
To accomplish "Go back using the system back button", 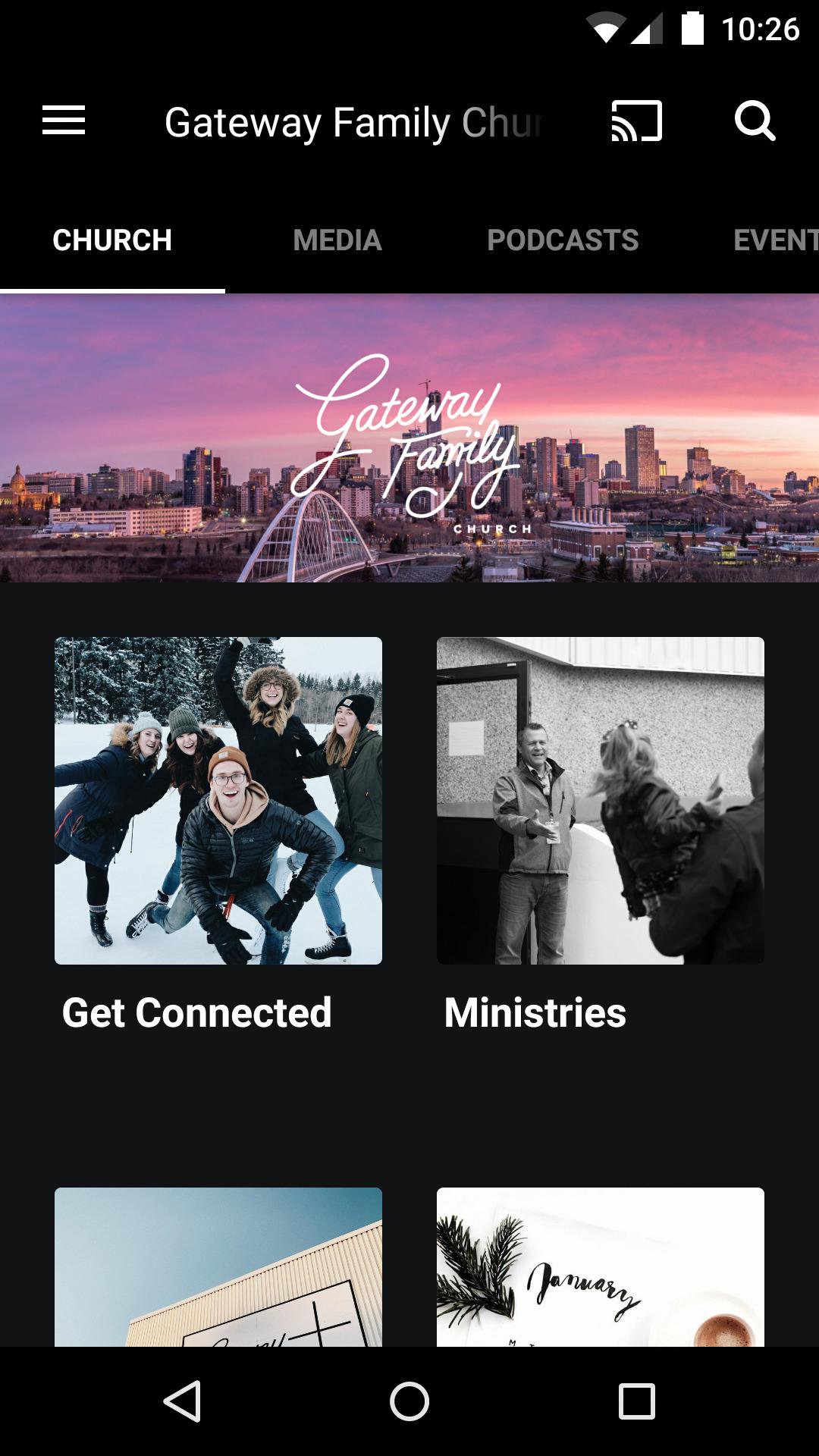I will [x=182, y=1401].
